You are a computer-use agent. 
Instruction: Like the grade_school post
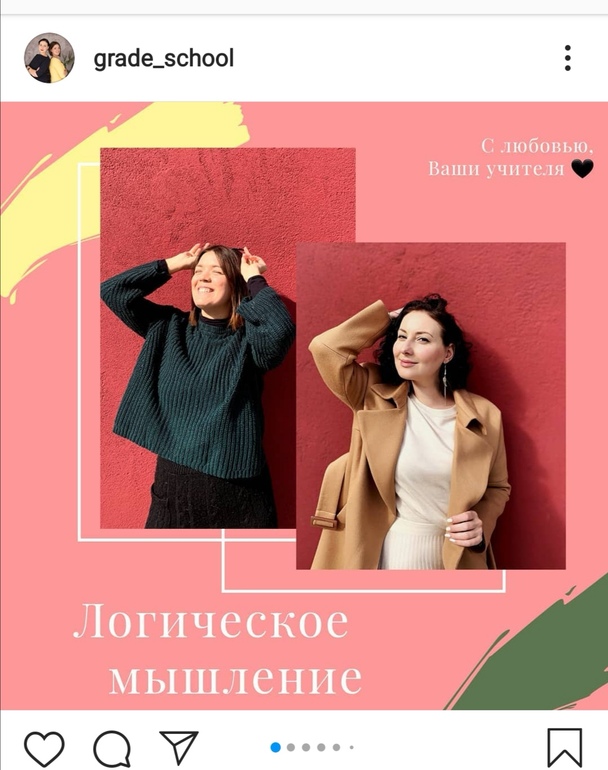(x=44, y=747)
